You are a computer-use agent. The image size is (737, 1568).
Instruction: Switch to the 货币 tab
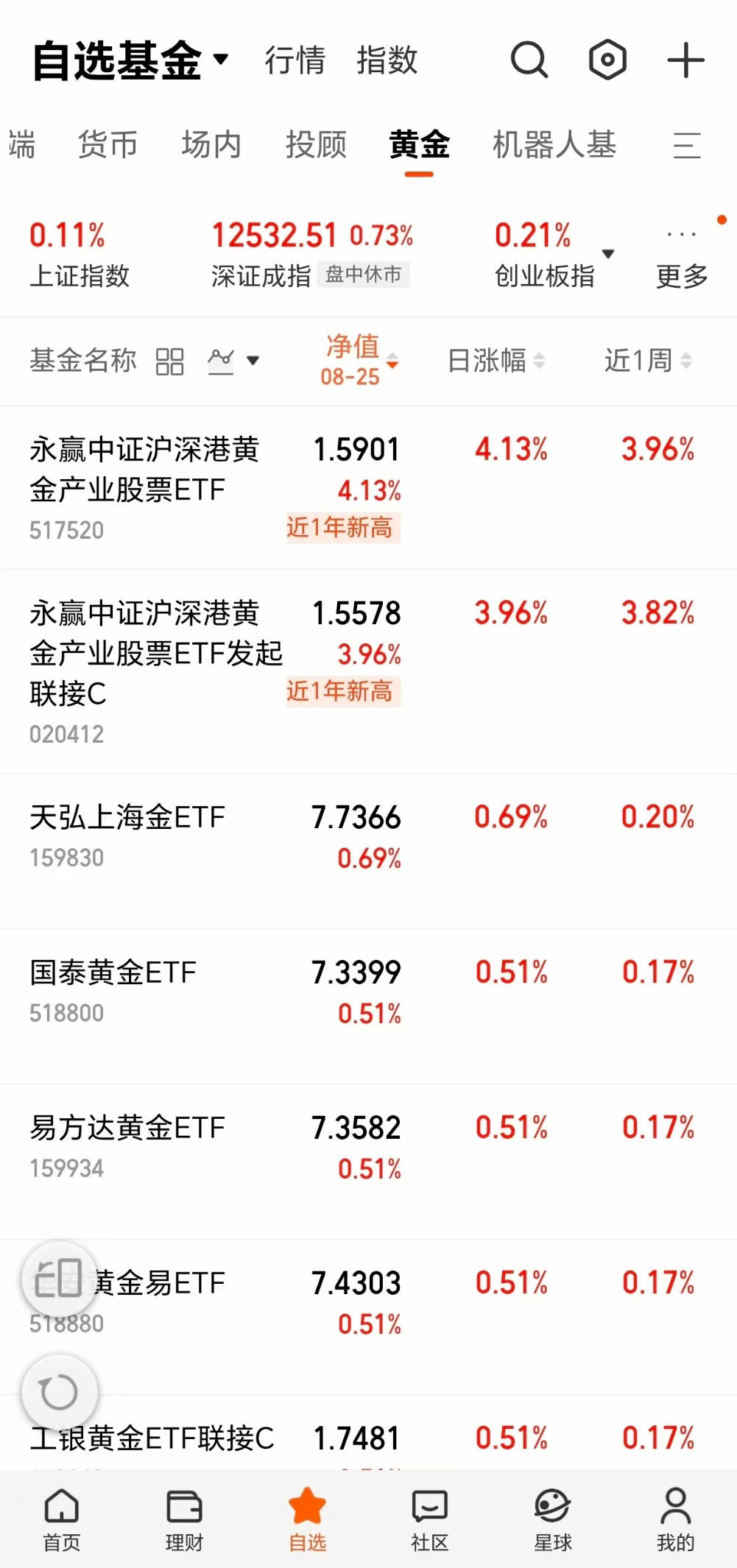click(x=107, y=145)
